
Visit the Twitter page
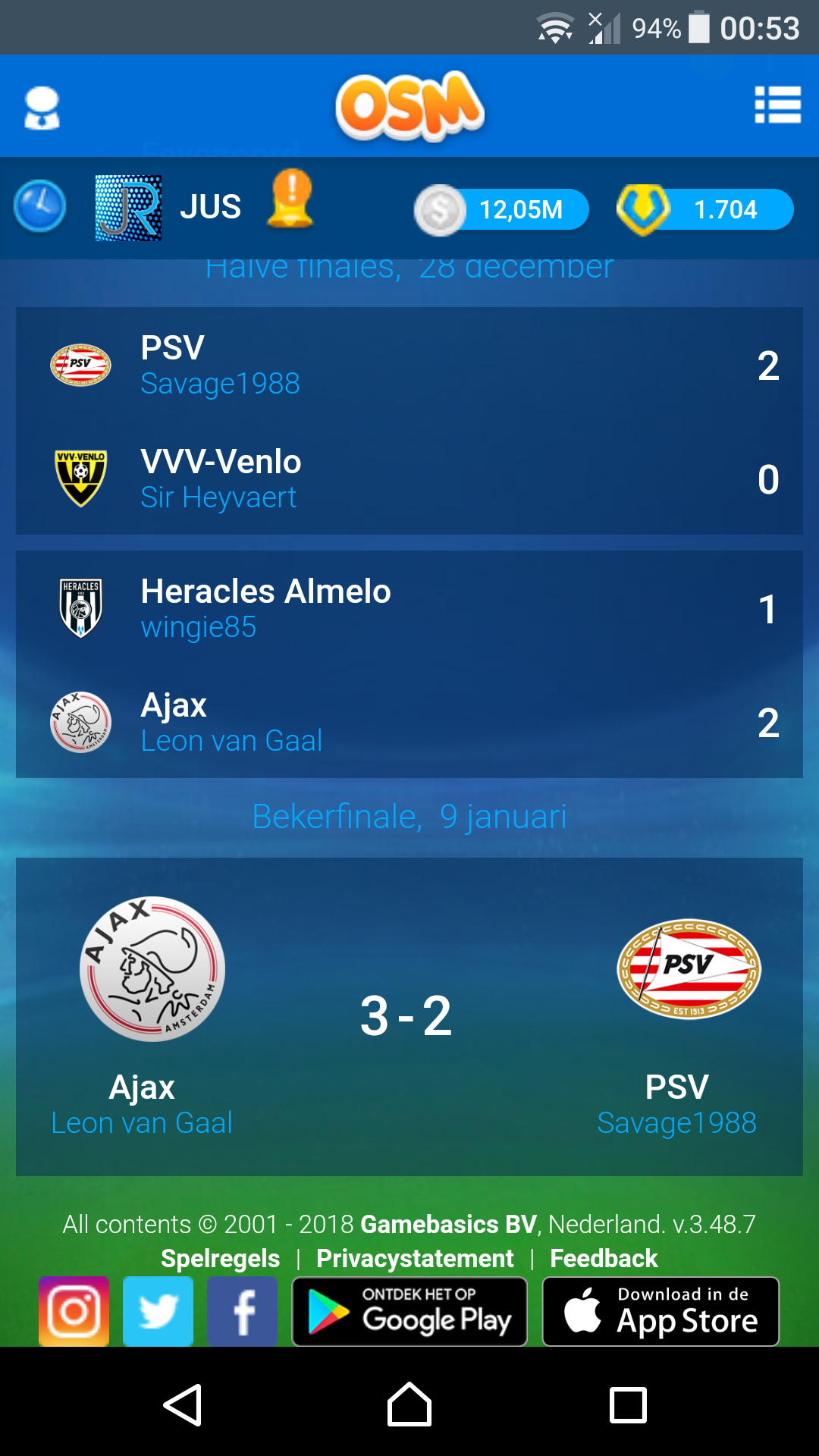[x=158, y=1311]
